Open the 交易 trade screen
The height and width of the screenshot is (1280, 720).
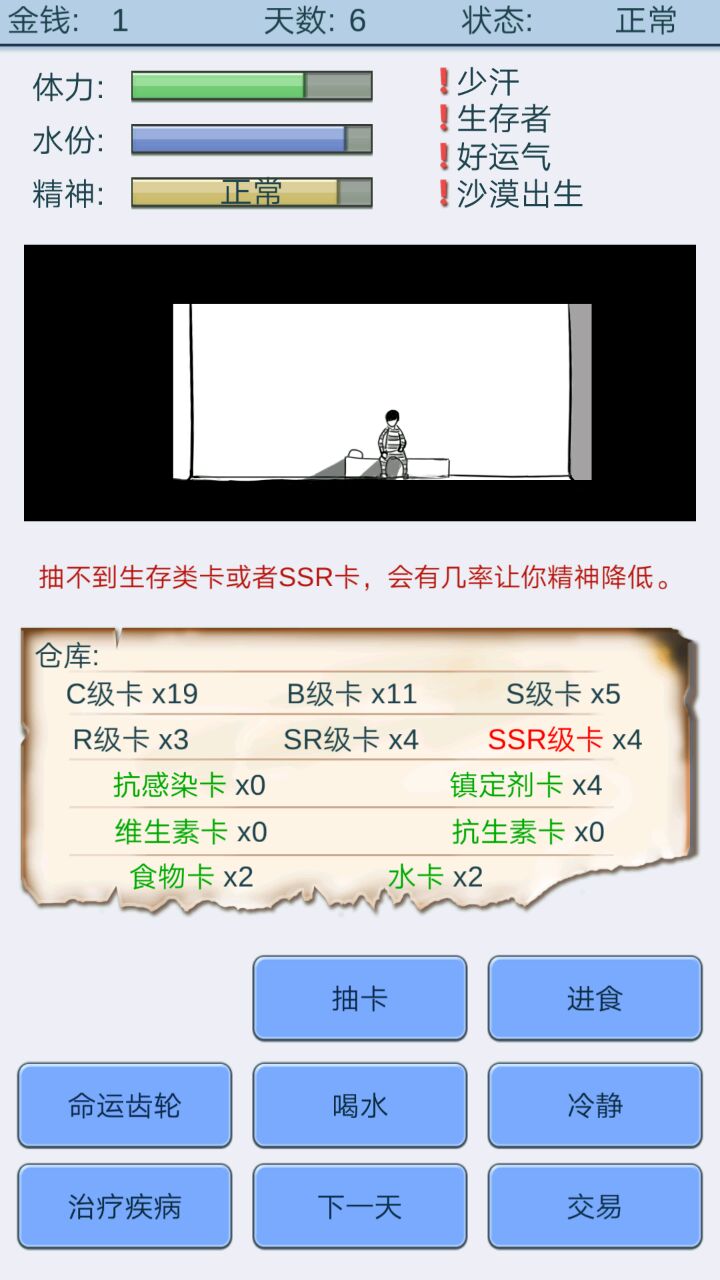tap(594, 1206)
